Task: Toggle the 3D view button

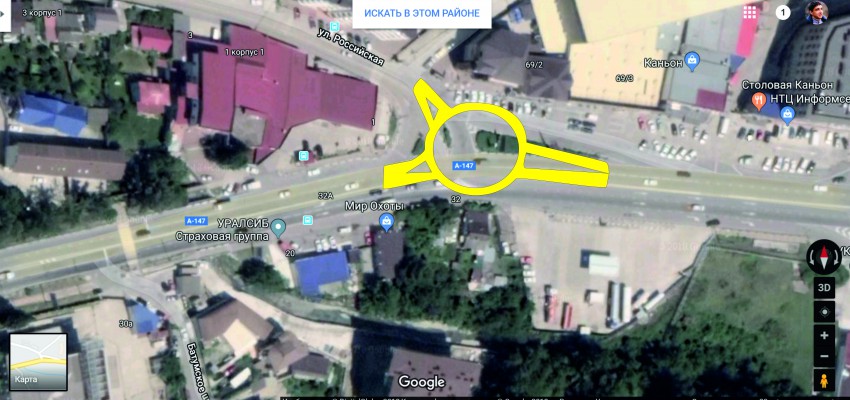Action: click(x=825, y=288)
